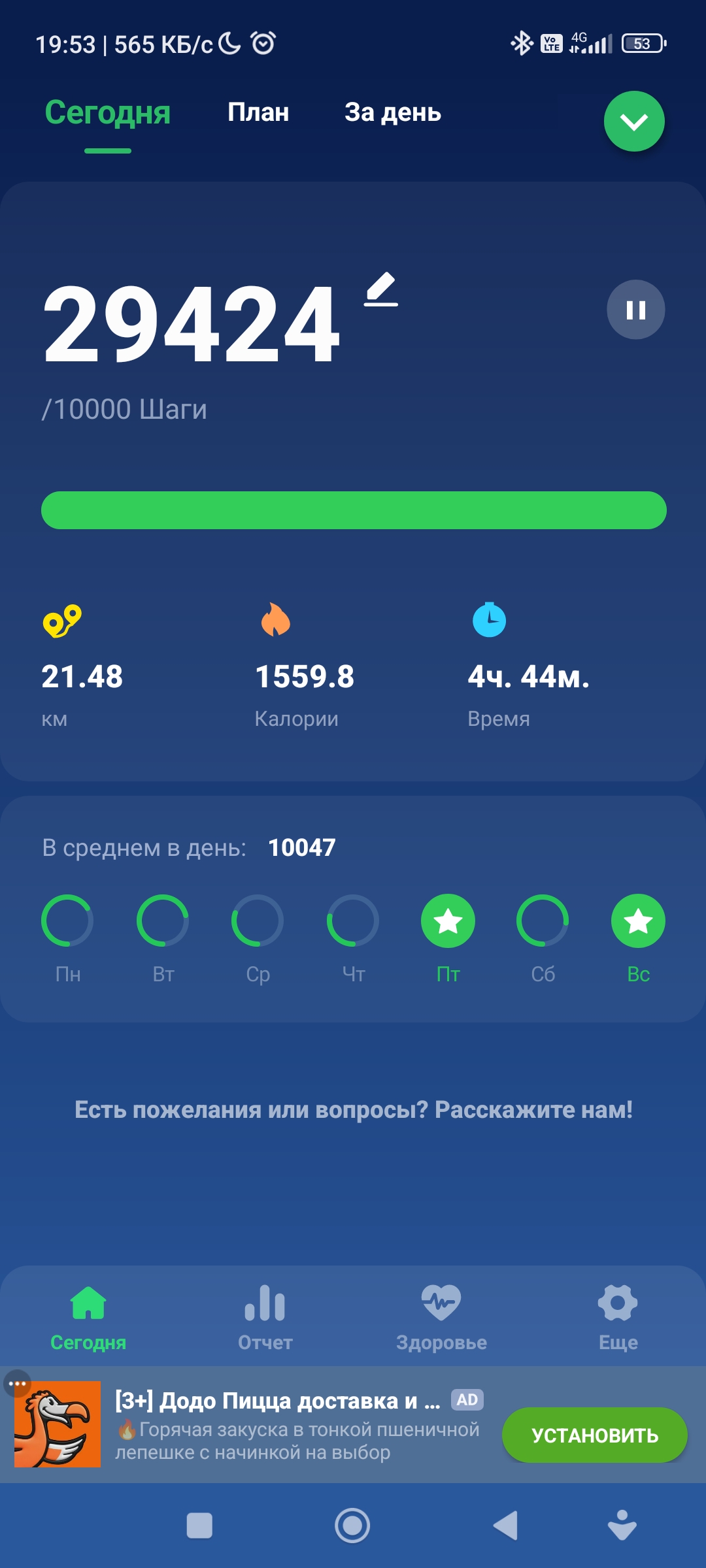706x1568 pixels.
Task: Select the Сегодня top tab
Action: 108,113
